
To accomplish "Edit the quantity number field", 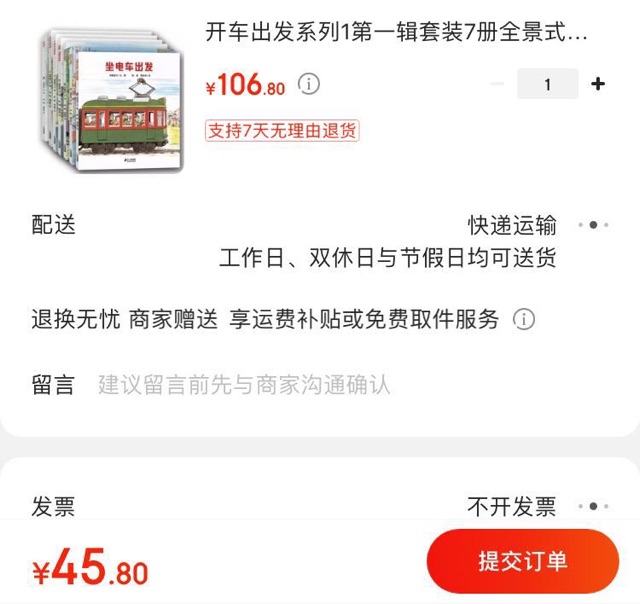I will click(547, 84).
